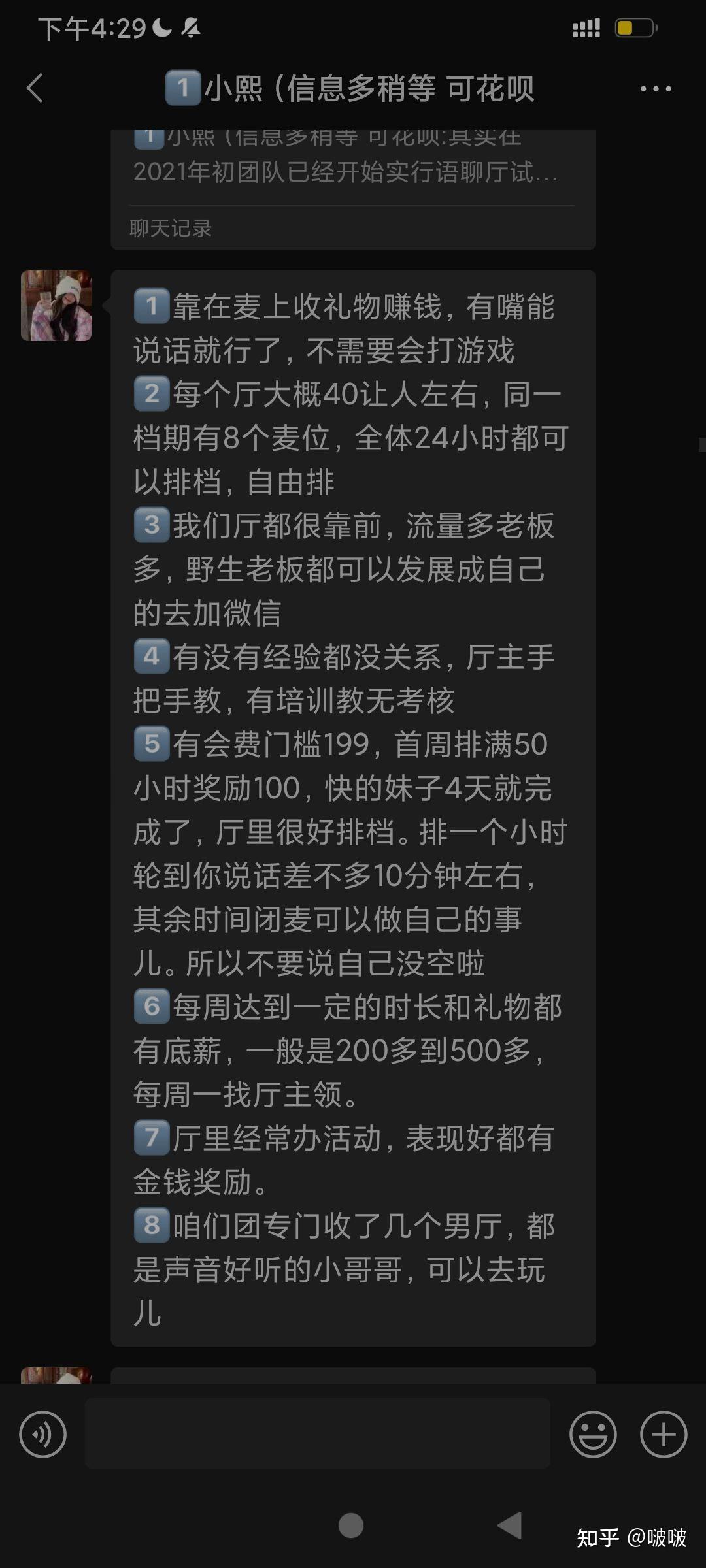Open the three-dot chat menu
Image resolution: width=706 pixels, height=1568 pixels.
656,89
